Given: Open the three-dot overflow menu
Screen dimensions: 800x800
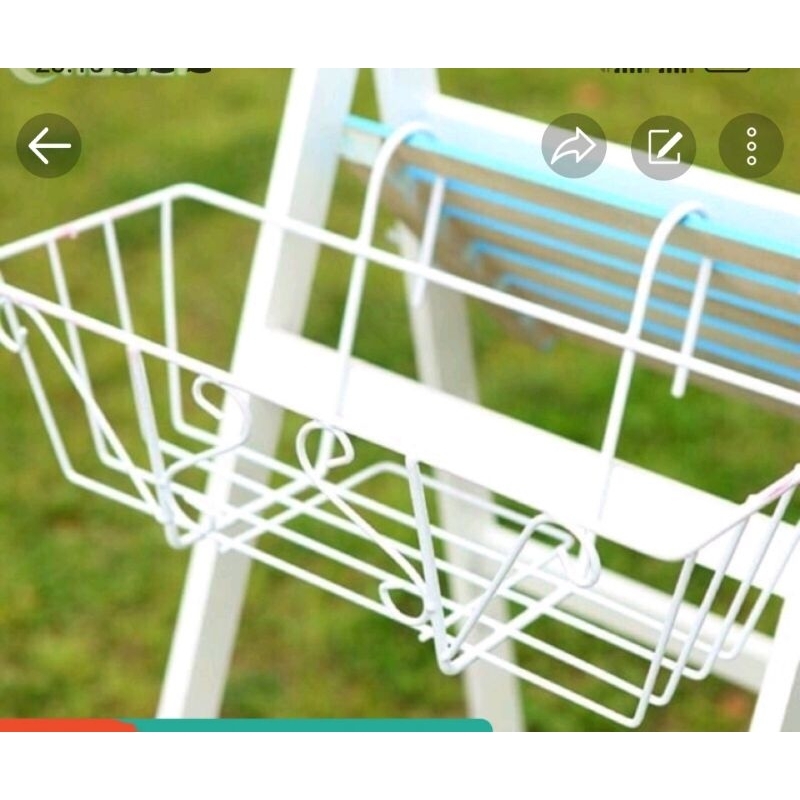Looking at the screenshot, I should coord(751,146).
